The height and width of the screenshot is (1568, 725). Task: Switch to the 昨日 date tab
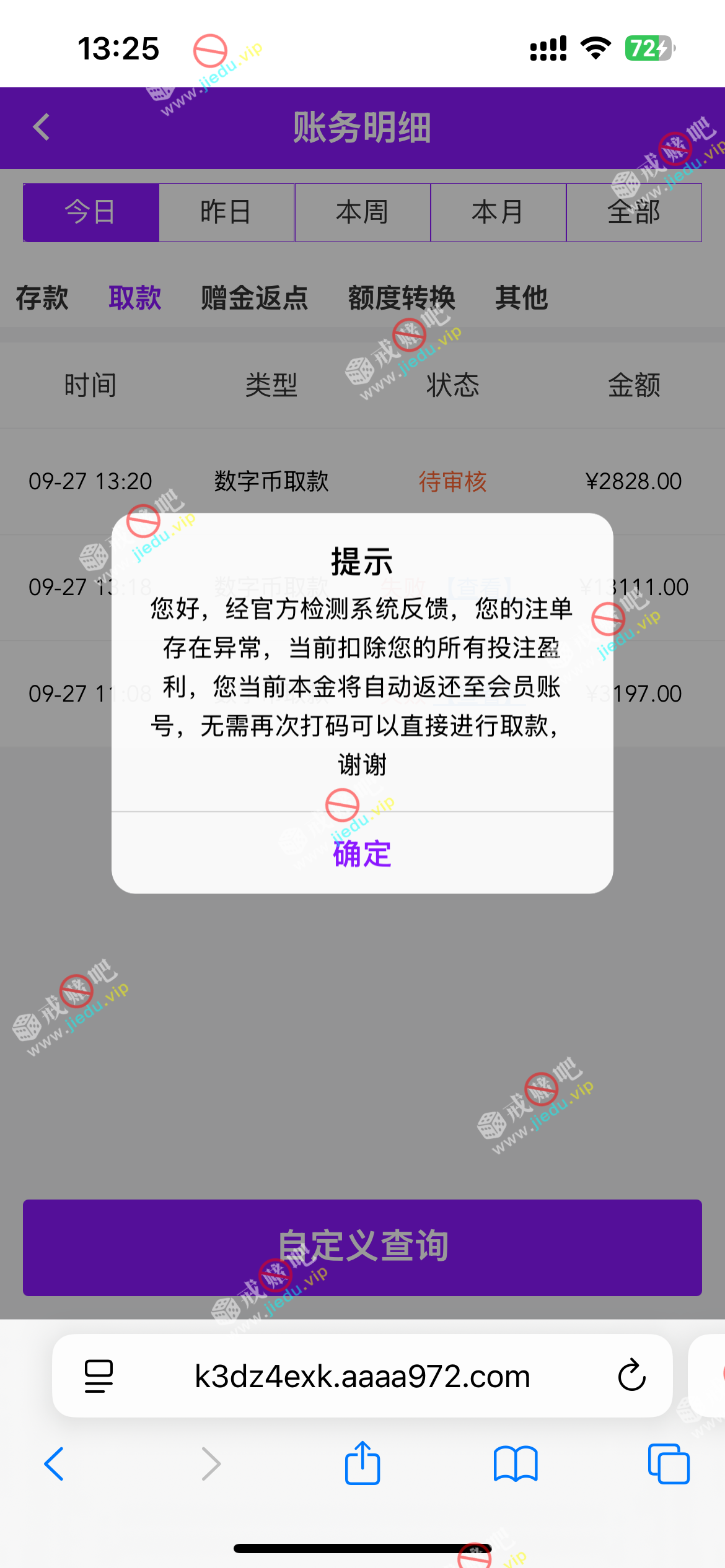coord(226,212)
